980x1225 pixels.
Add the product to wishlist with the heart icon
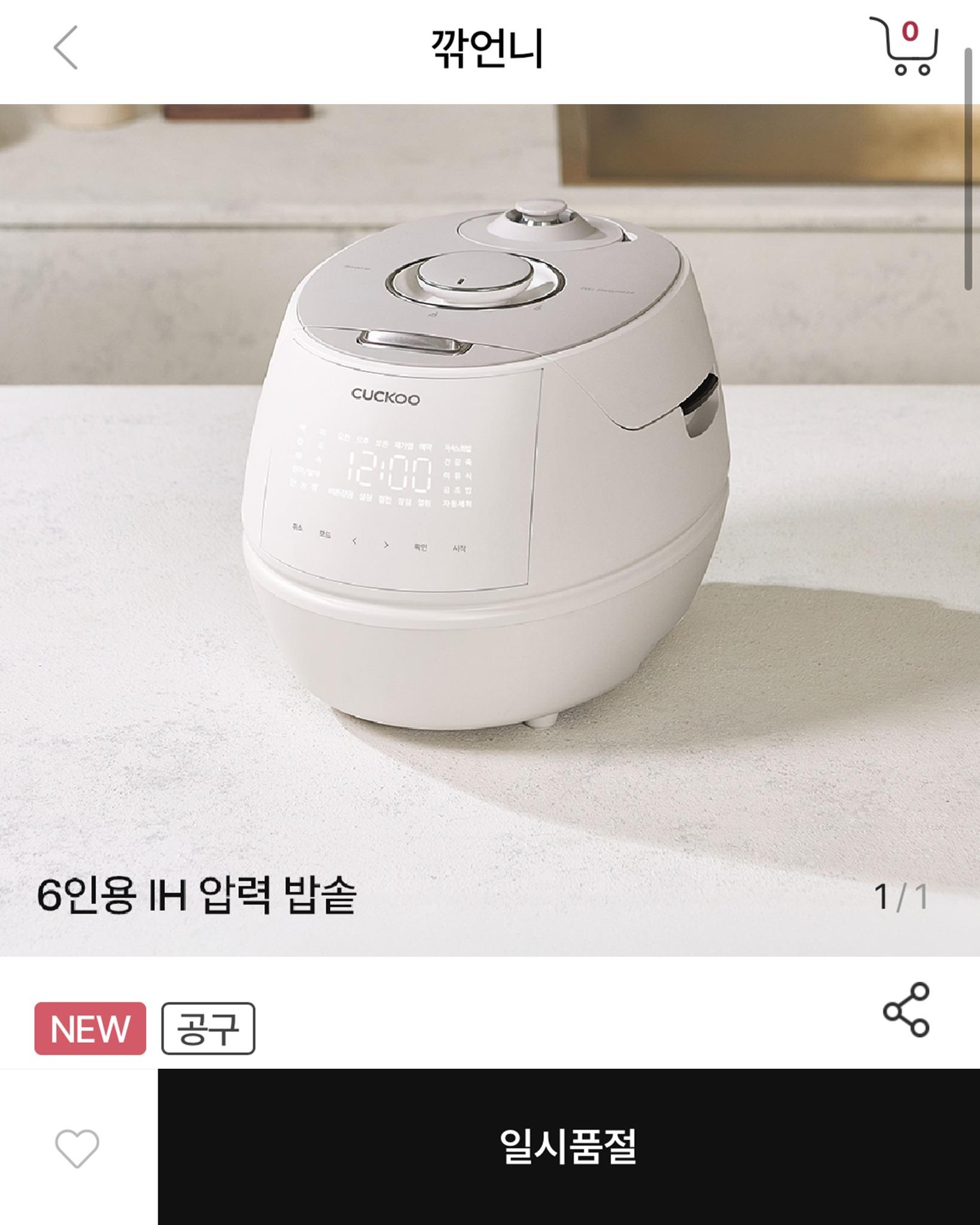point(77,1148)
